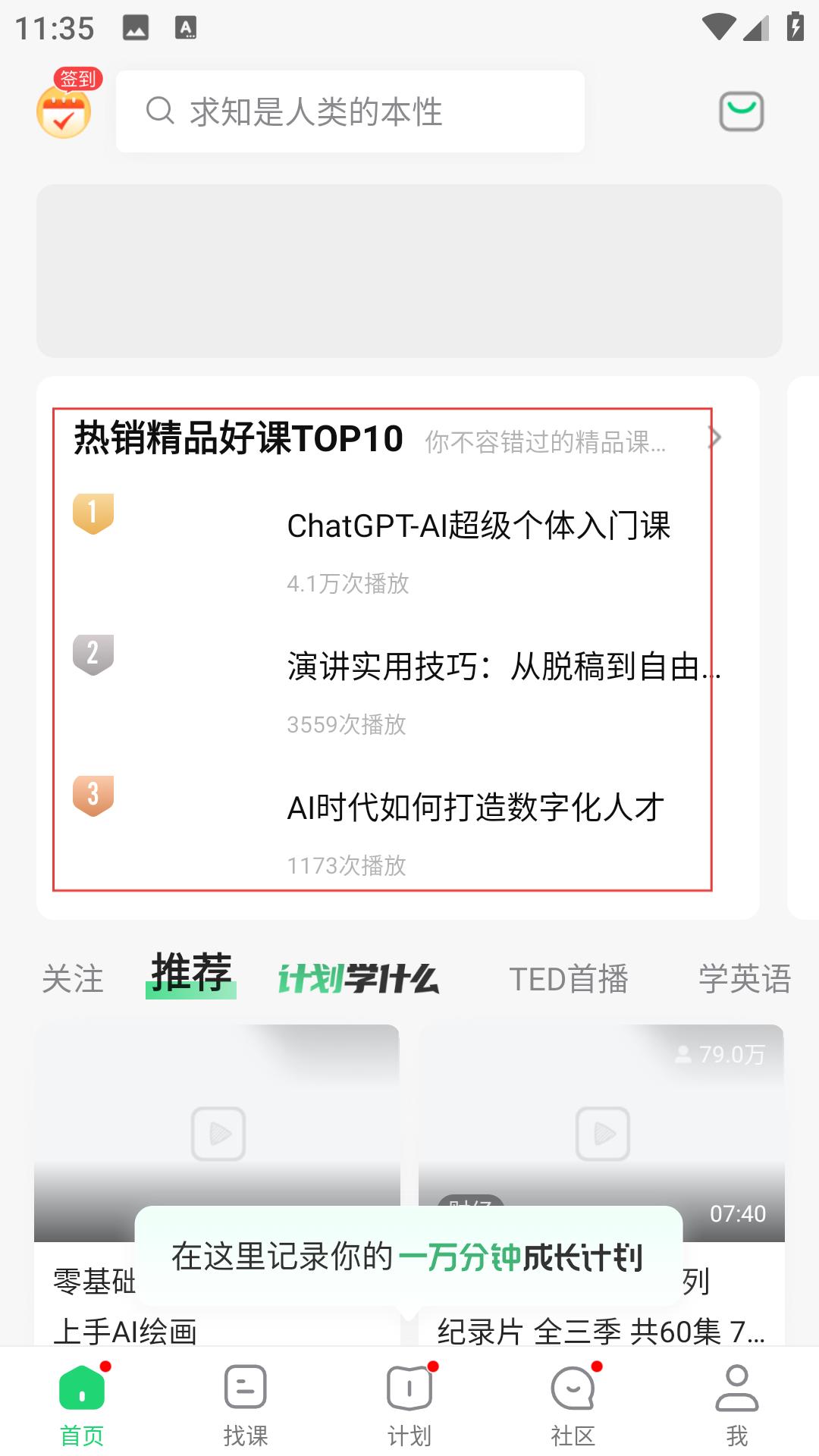Open the 纪录片 全三季 共60集 video card

601,1185
